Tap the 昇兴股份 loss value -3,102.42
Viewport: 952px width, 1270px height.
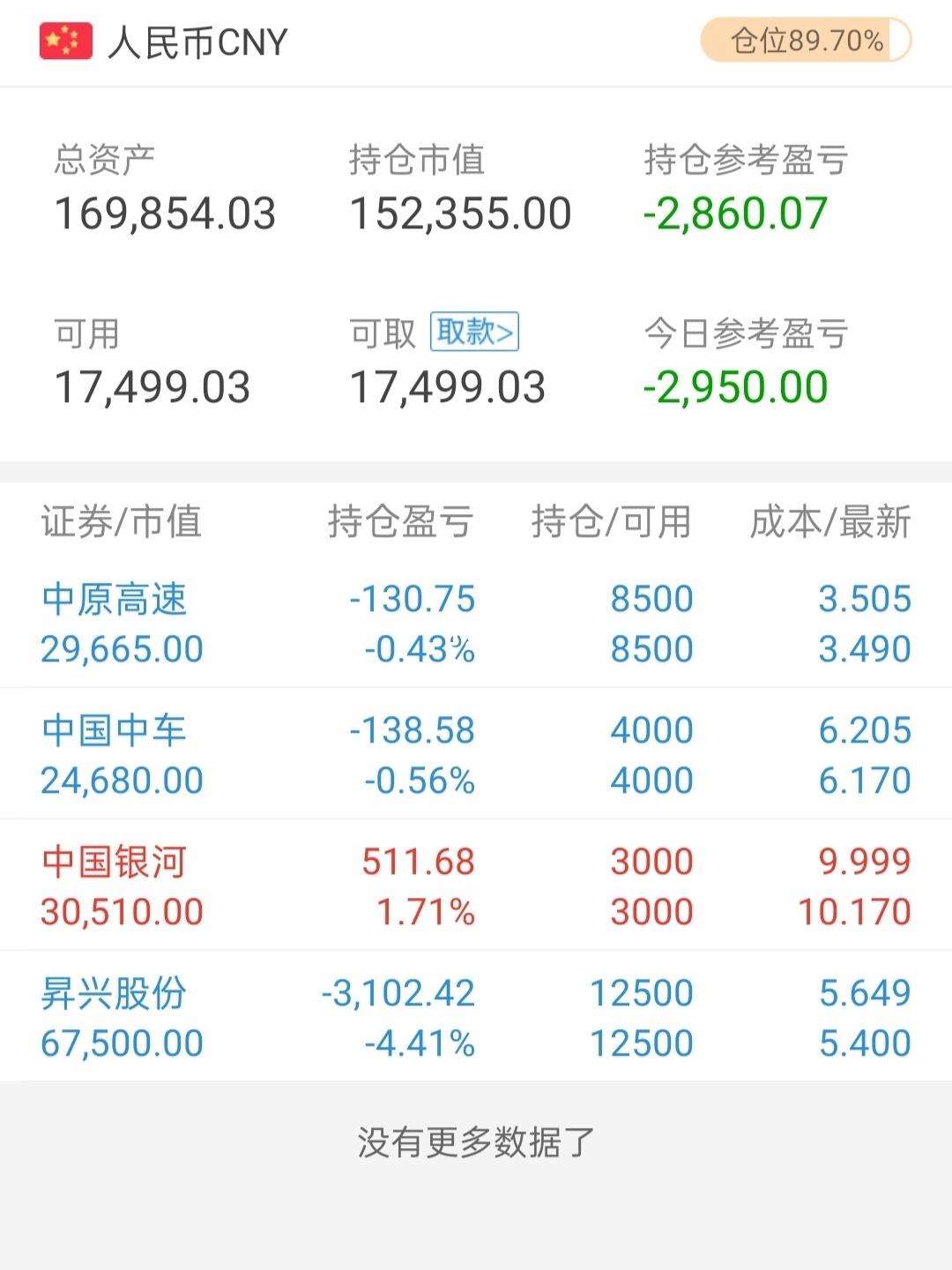coord(401,993)
